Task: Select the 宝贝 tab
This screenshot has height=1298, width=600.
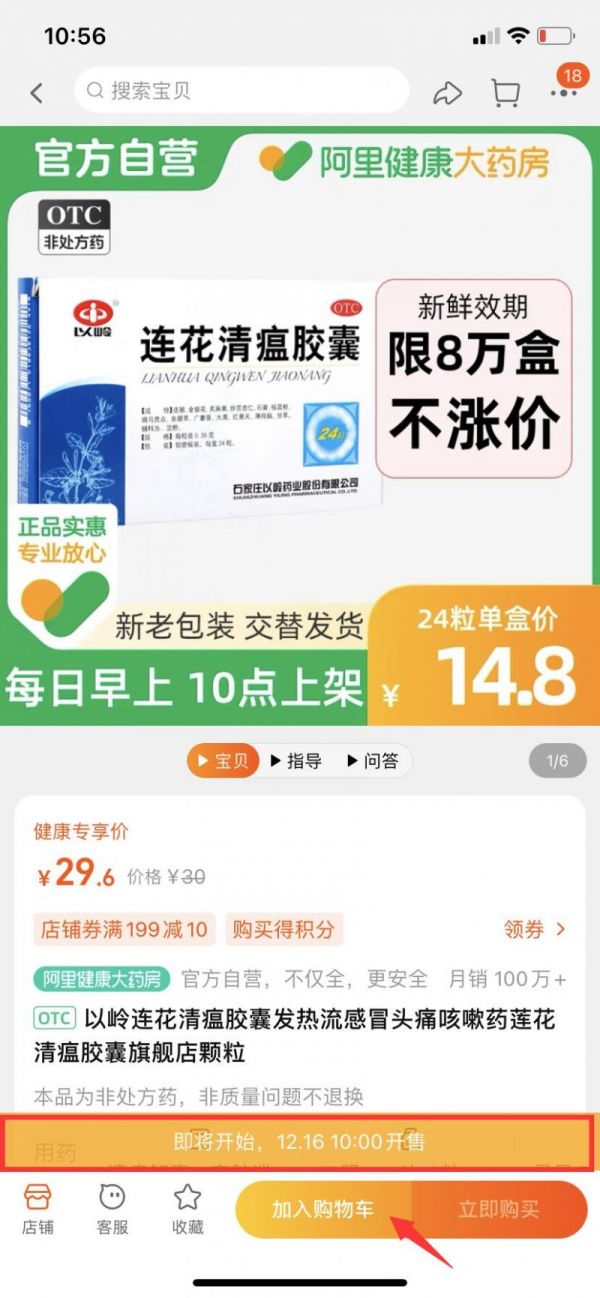Action: [x=223, y=761]
